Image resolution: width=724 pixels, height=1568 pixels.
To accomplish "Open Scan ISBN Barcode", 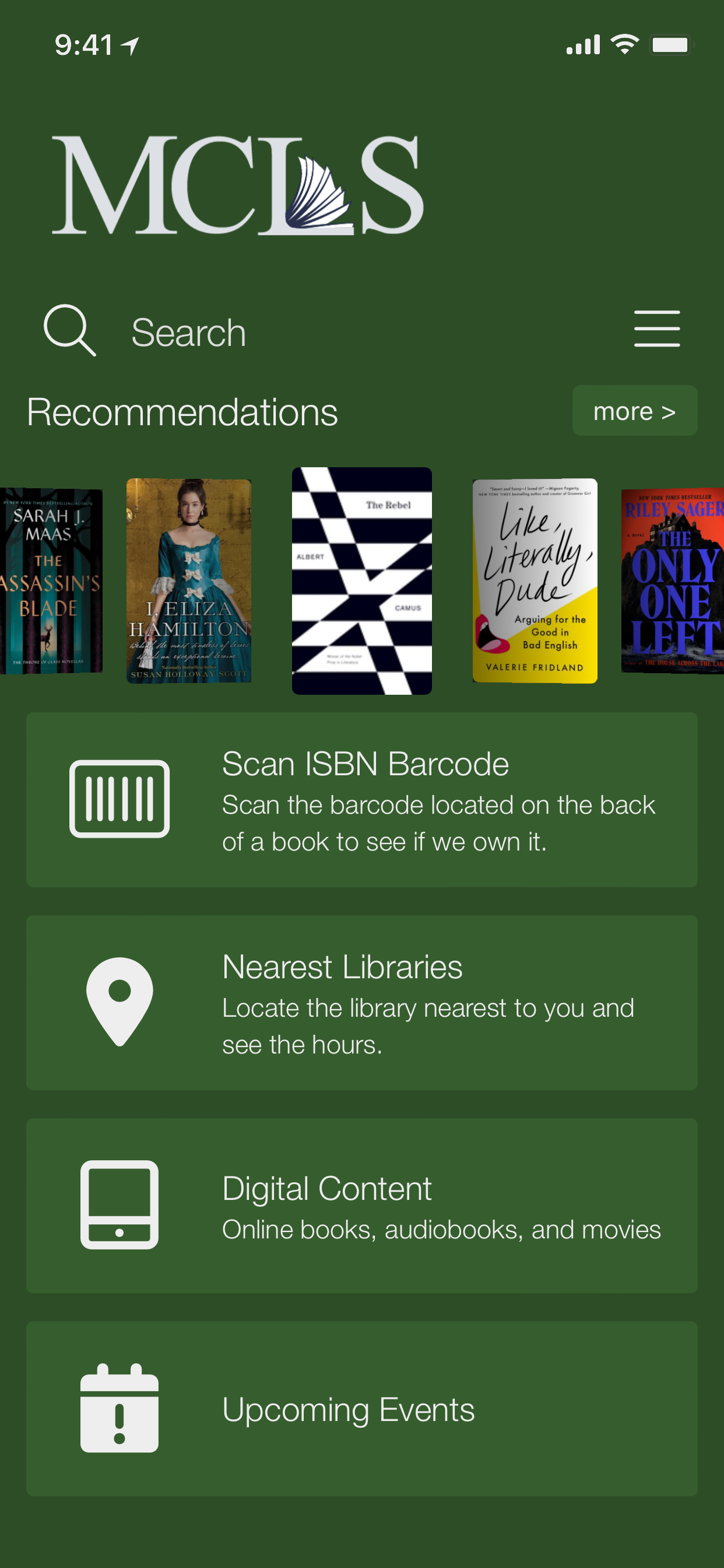I will (x=361, y=799).
